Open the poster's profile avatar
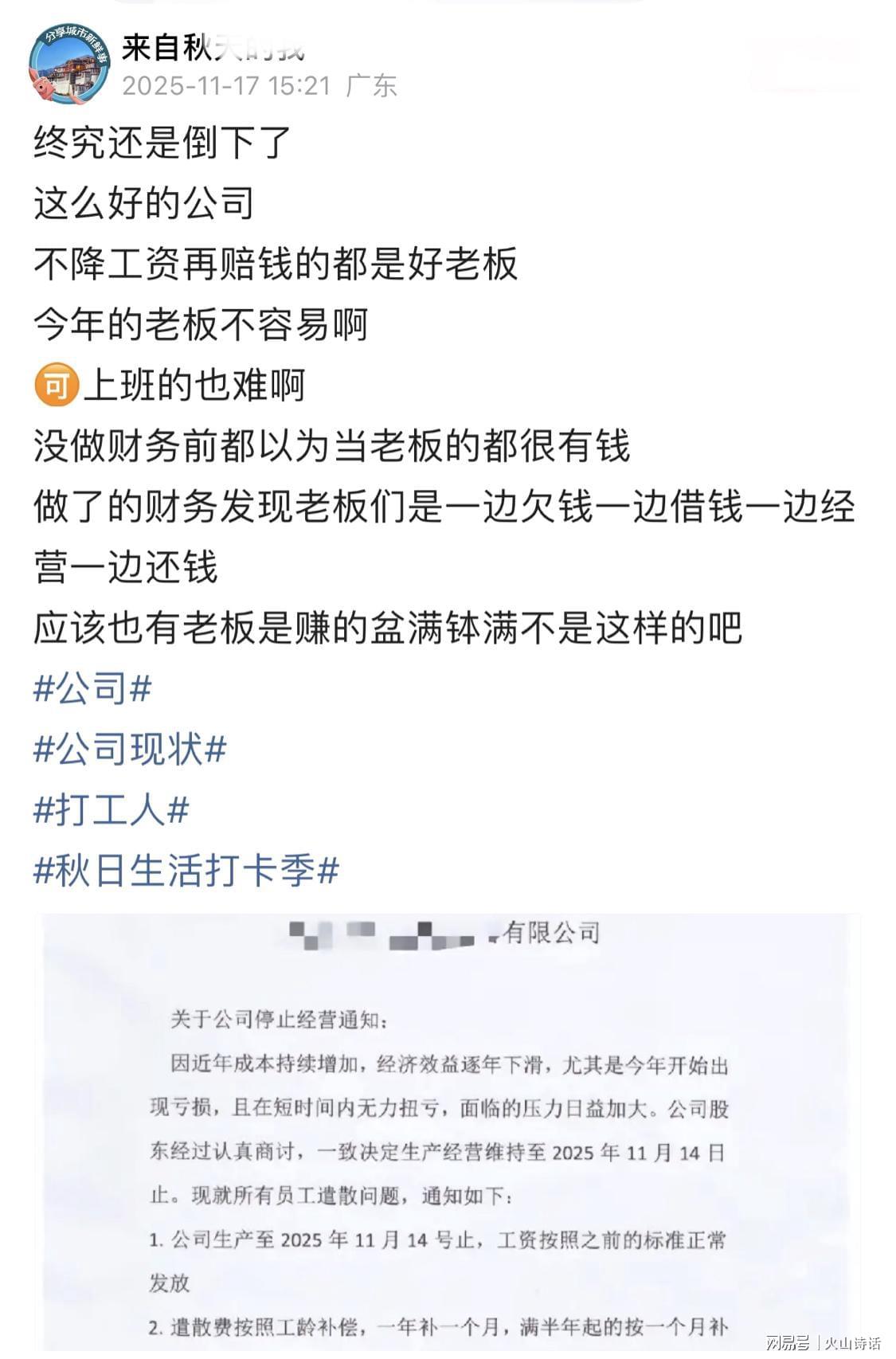Image resolution: width=896 pixels, height=1359 pixels. click(68, 64)
